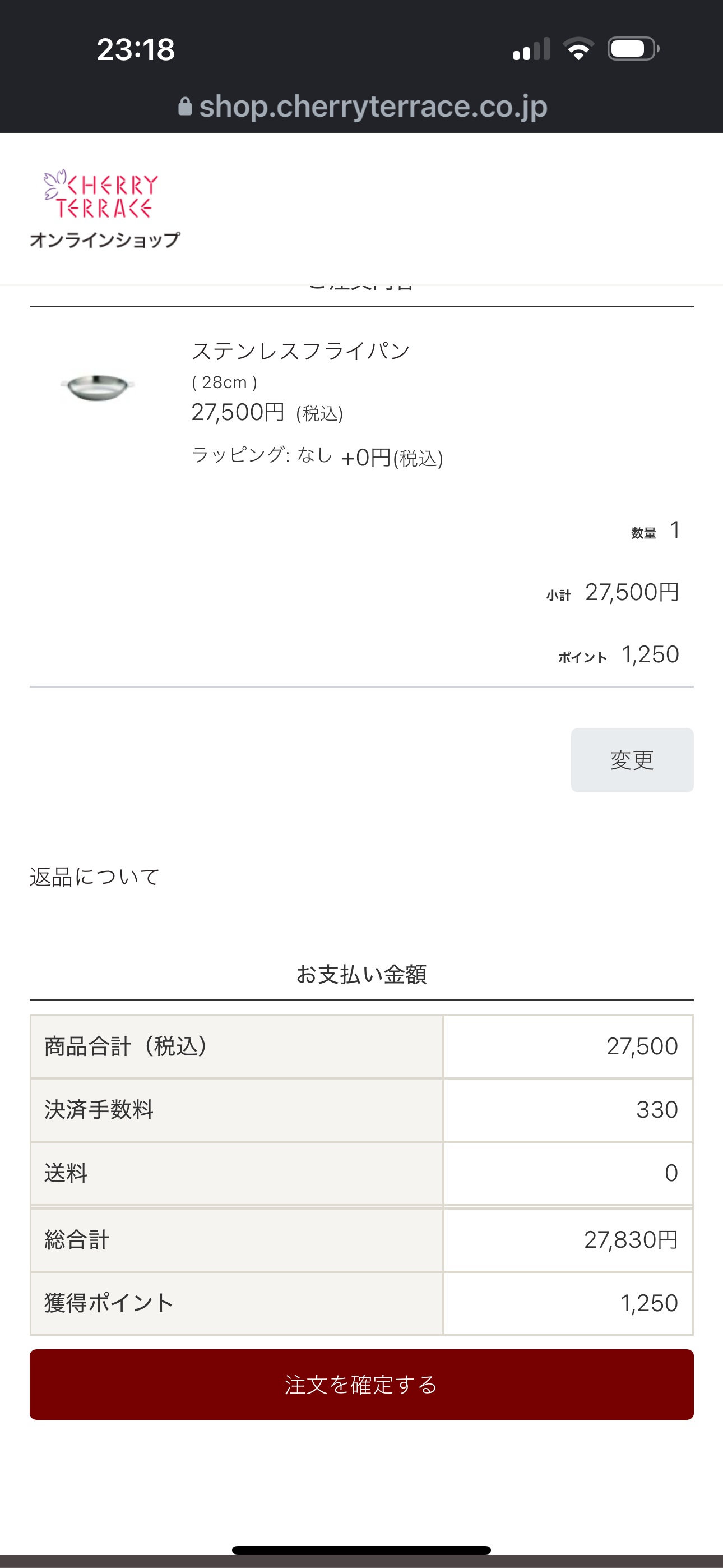Click the 変更 change button
This screenshot has width=723, height=1568.
click(631, 760)
